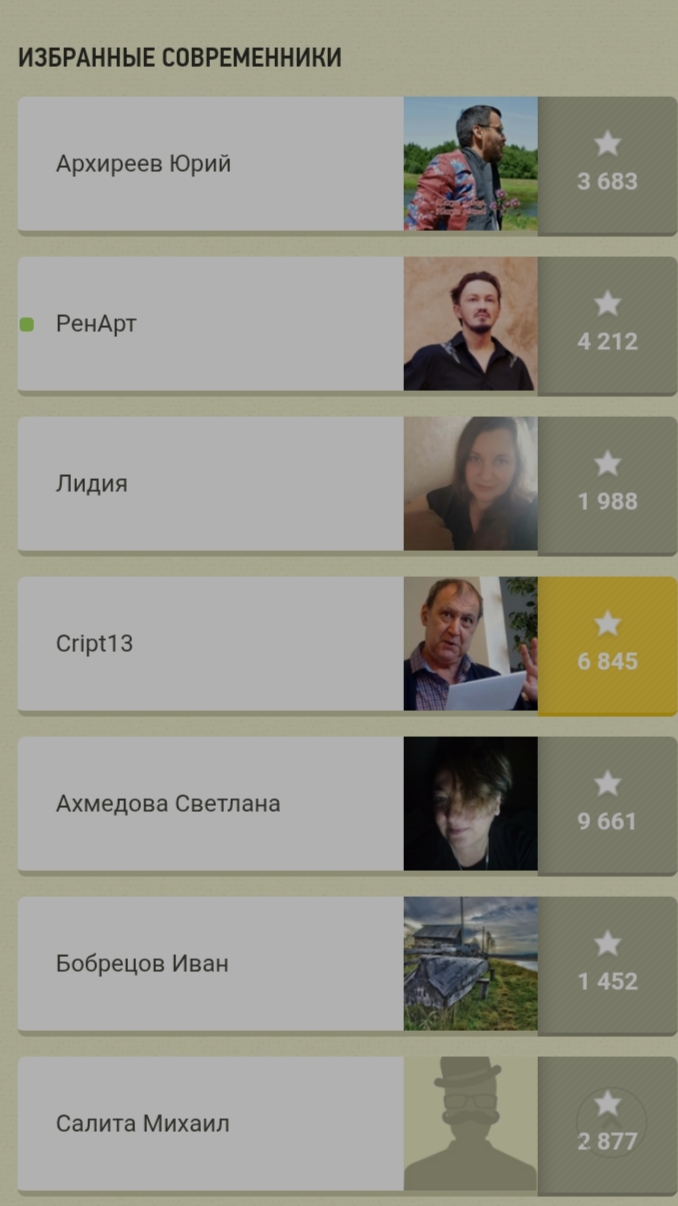678x1206 pixels.
Task: Tap the star button with 1 988
Action: click(x=607, y=484)
